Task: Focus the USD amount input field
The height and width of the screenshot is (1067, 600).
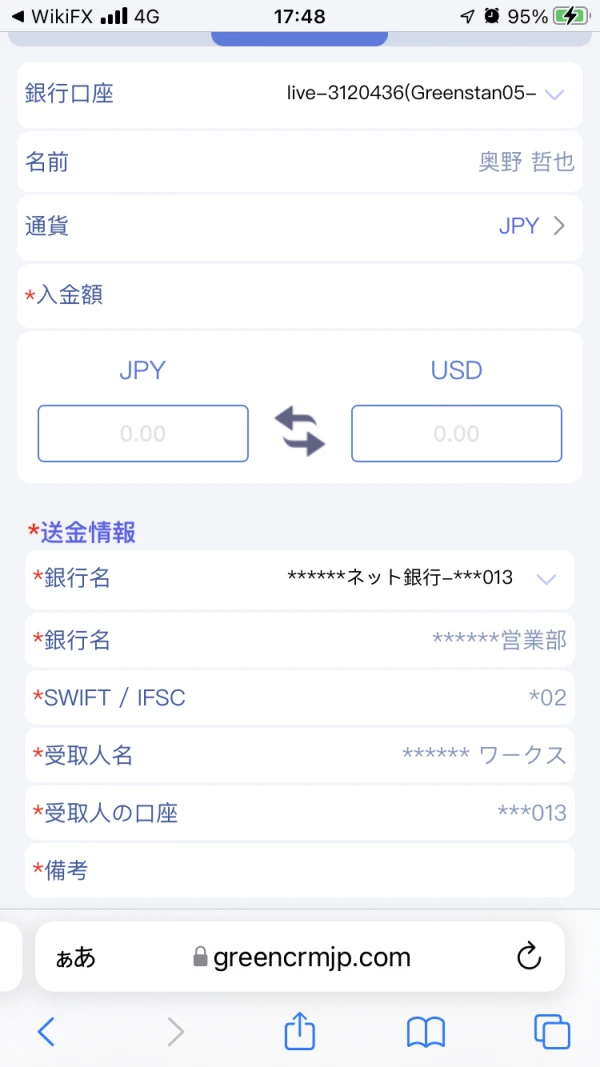Action: [456, 433]
